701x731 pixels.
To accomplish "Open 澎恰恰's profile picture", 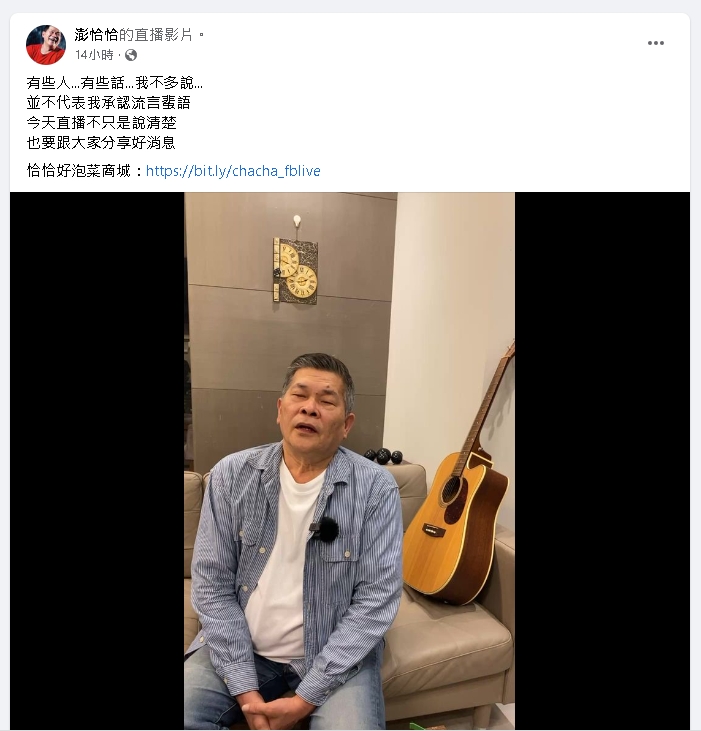I will [x=46, y=45].
